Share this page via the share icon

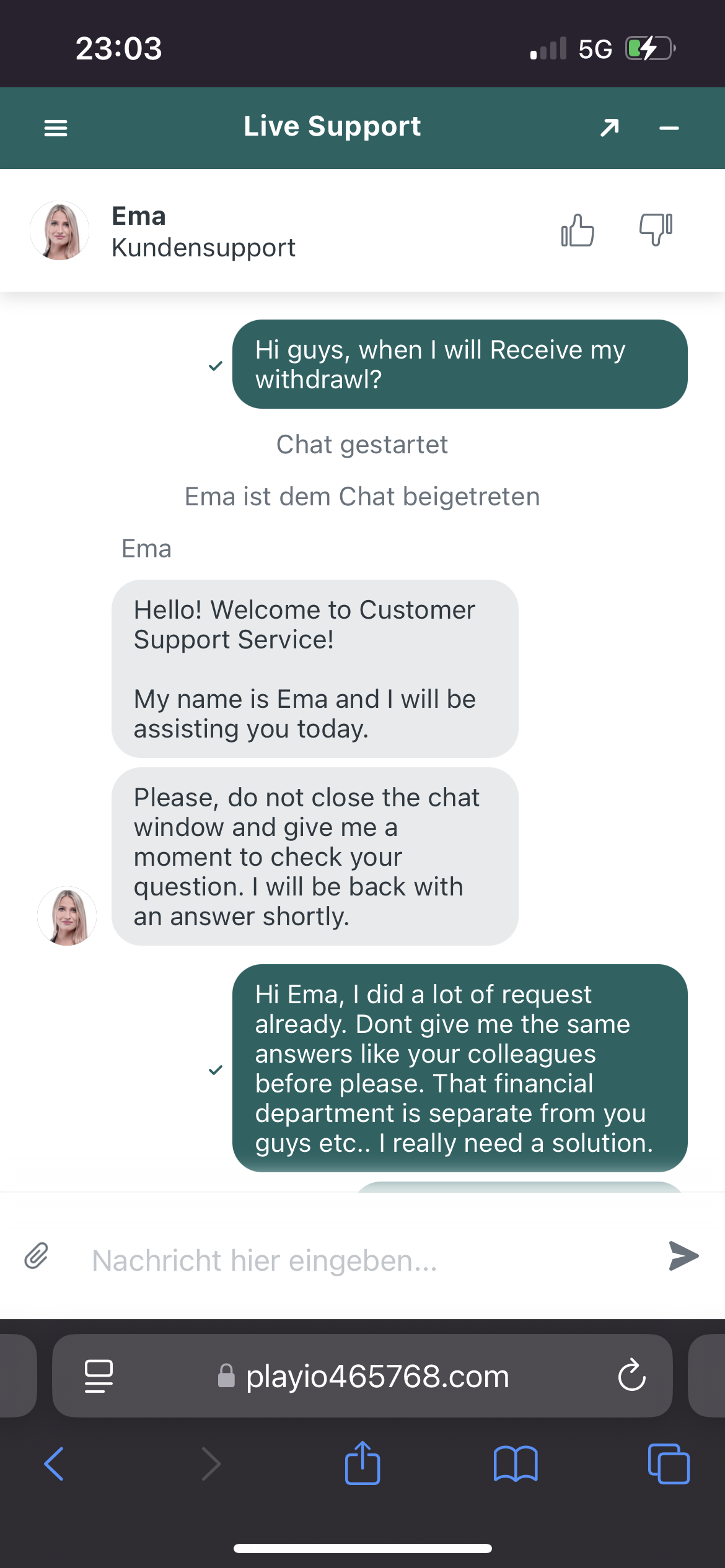[x=362, y=1463]
